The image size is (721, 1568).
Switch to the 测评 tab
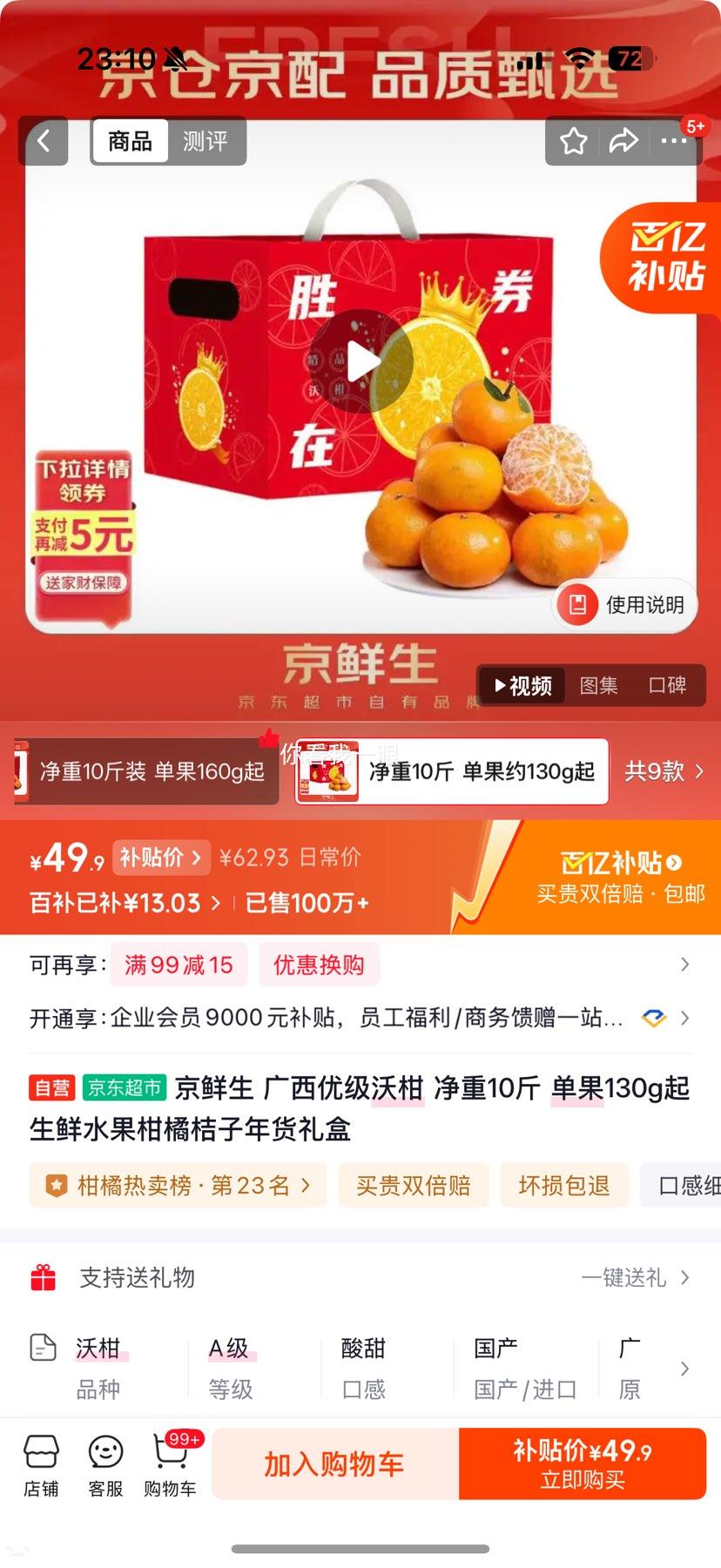tap(205, 140)
